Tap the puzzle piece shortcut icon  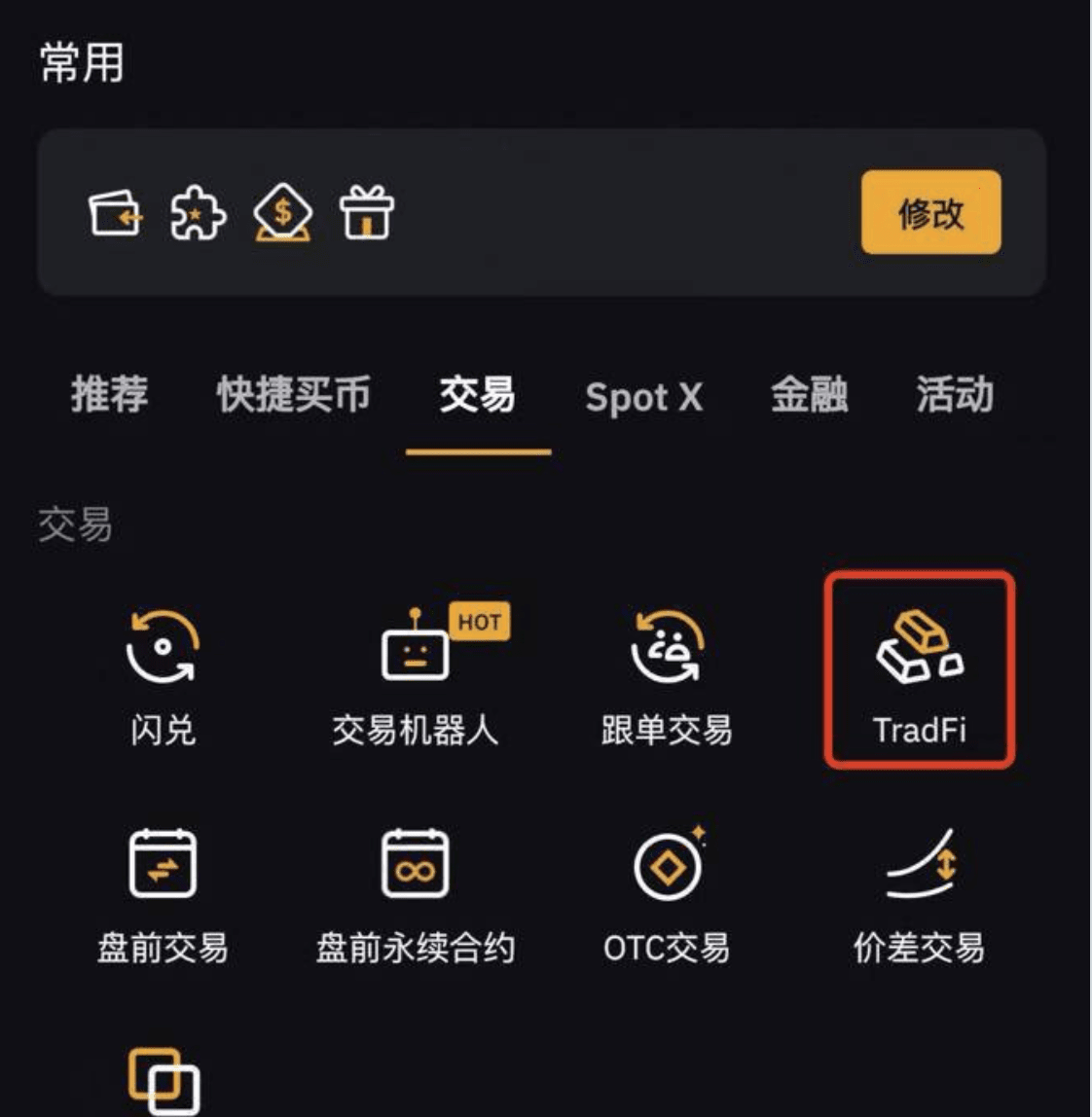coord(198,212)
